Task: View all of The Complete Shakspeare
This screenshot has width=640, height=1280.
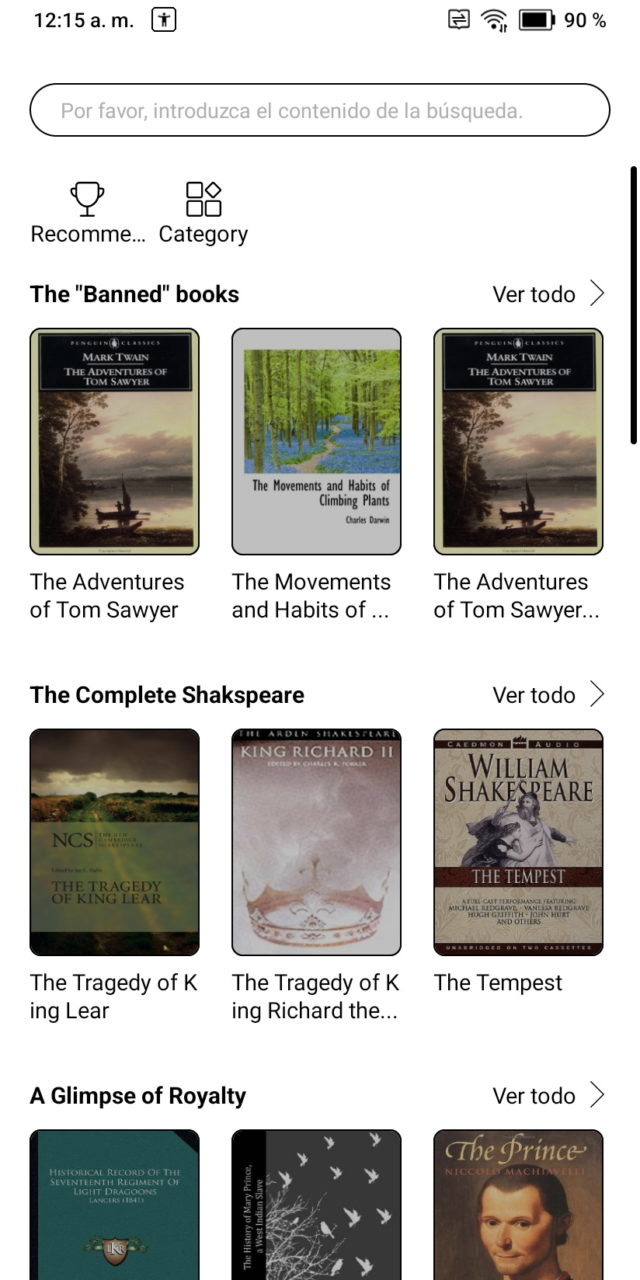Action: (x=549, y=695)
